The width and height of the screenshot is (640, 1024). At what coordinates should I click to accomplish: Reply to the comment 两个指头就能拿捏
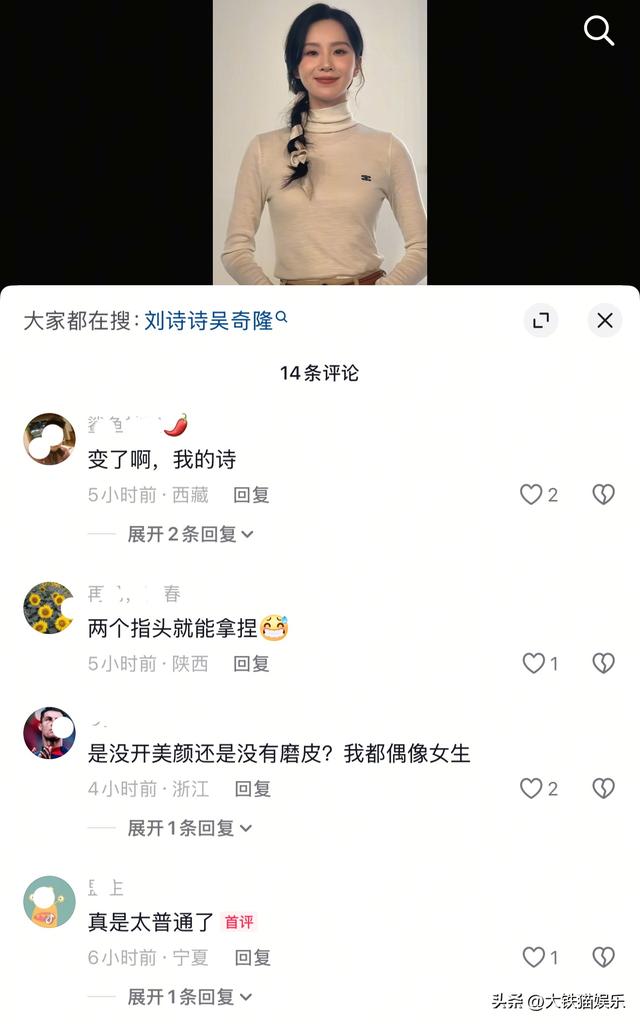click(251, 663)
